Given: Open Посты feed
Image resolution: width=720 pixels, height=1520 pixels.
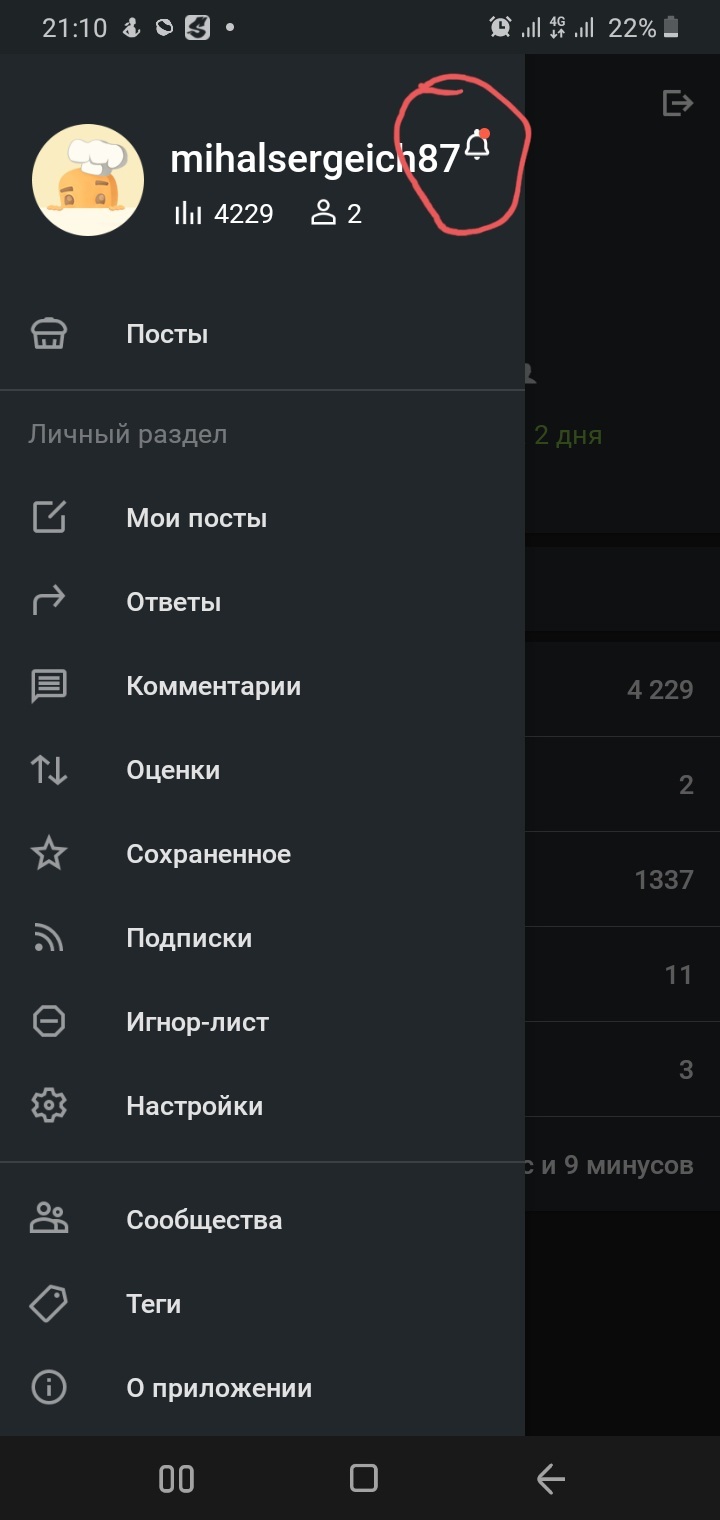Looking at the screenshot, I should click(166, 334).
